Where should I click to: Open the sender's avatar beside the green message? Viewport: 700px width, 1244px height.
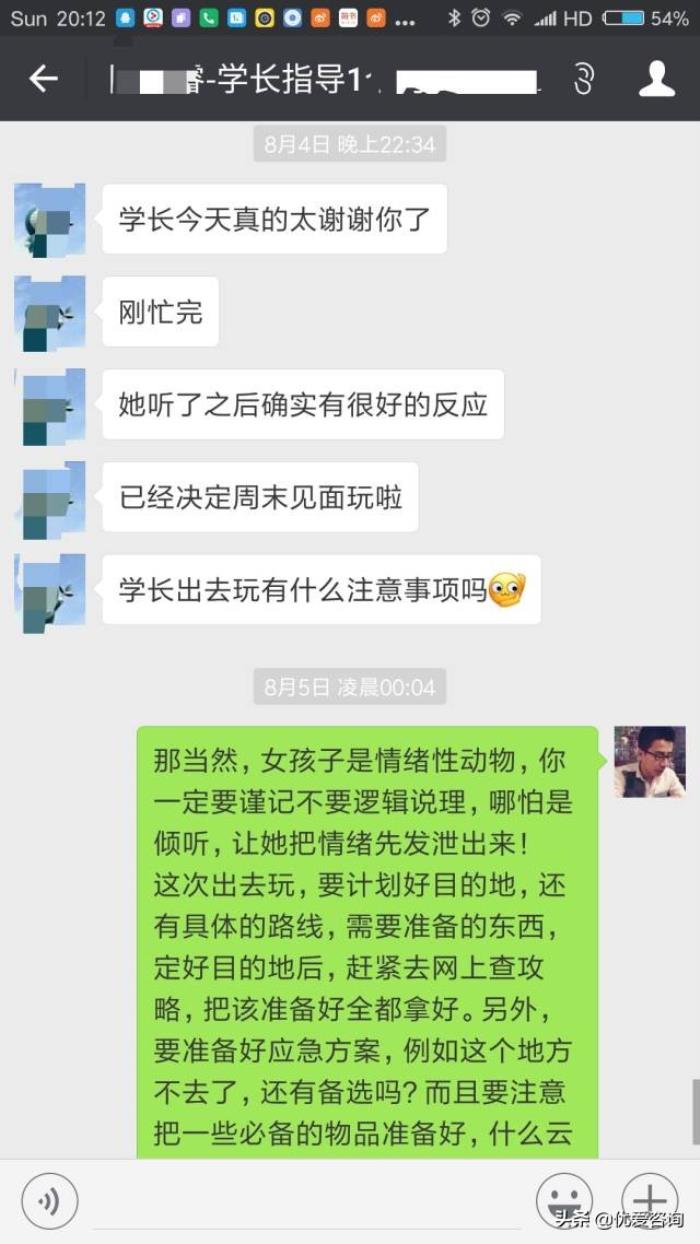click(x=649, y=762)
